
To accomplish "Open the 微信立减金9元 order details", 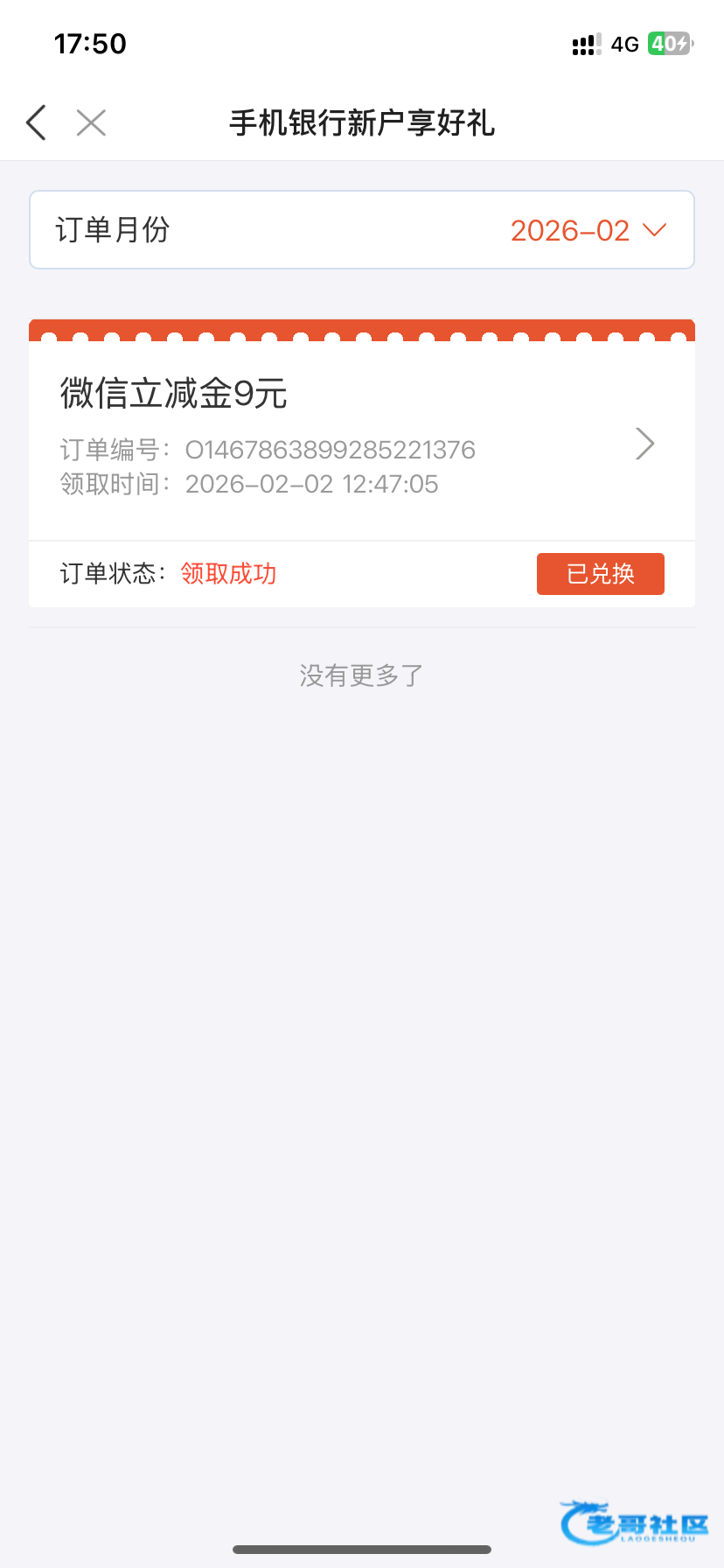I will coord(644,444).
